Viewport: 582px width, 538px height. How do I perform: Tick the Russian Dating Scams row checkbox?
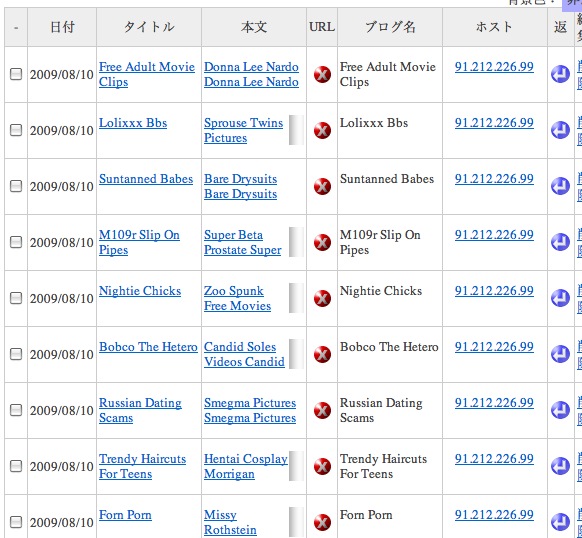coord(16,410)
